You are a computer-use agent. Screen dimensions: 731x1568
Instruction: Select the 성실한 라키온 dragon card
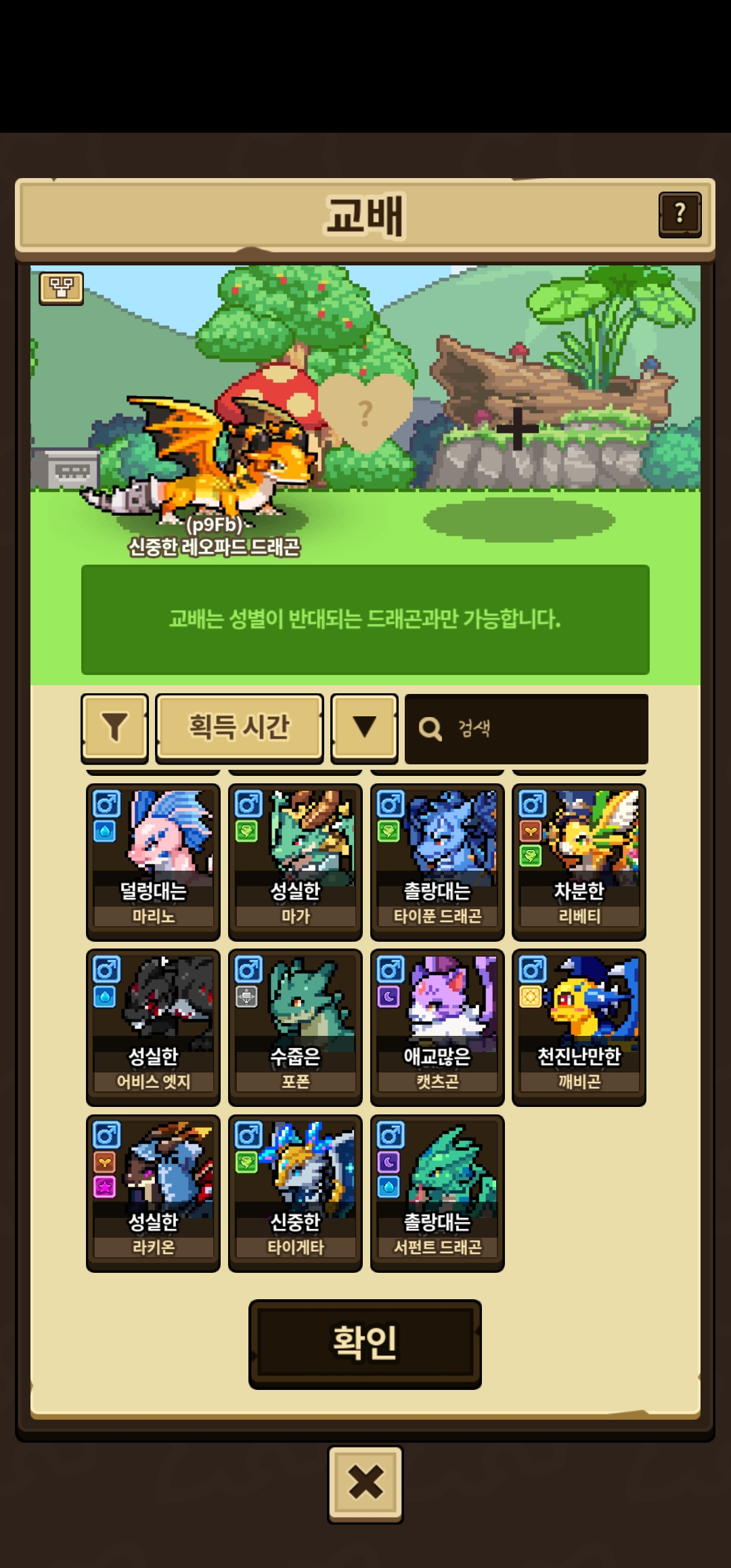click(x=153, y=1193)
